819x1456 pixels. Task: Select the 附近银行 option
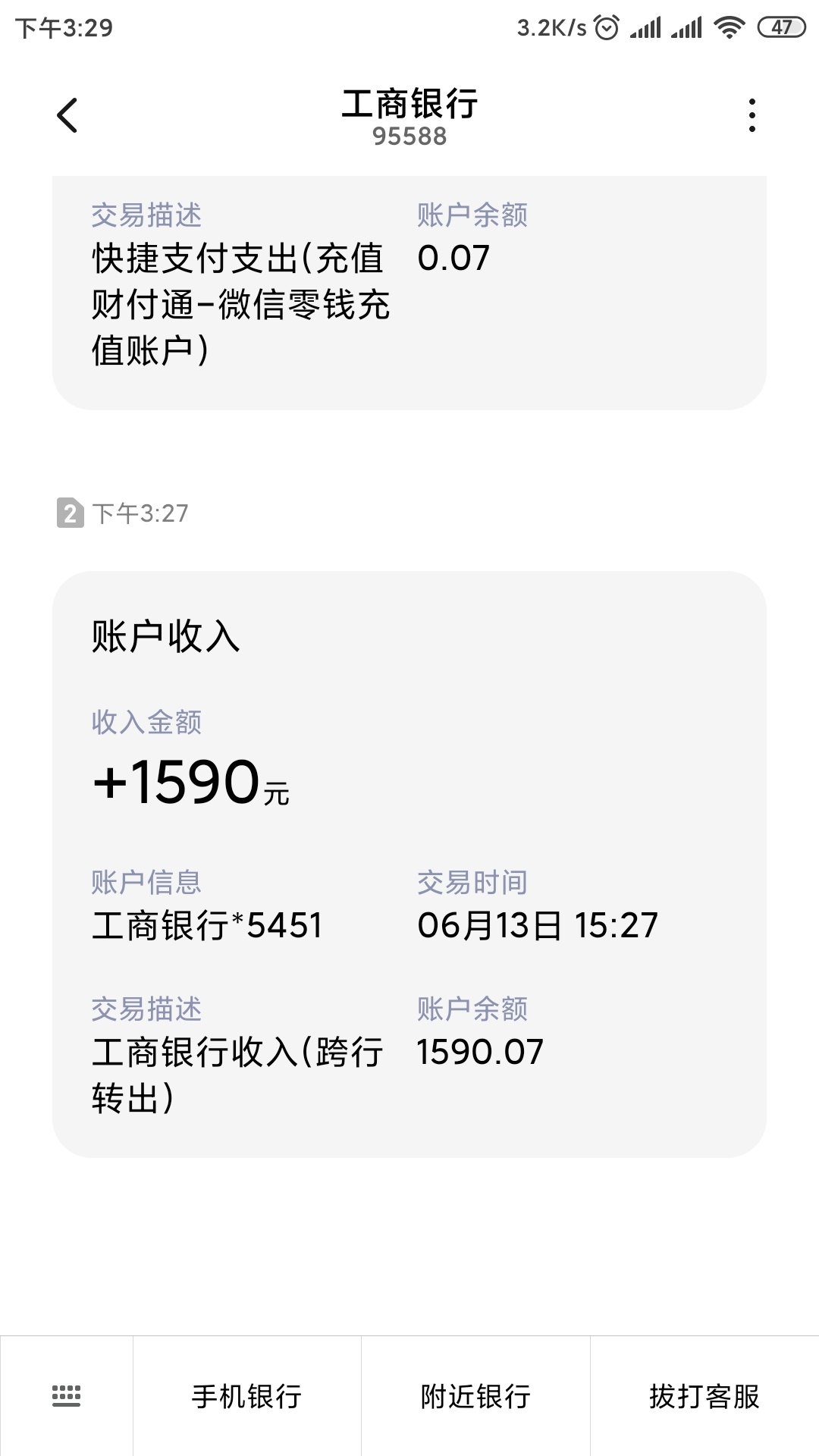coord(475,1395)
